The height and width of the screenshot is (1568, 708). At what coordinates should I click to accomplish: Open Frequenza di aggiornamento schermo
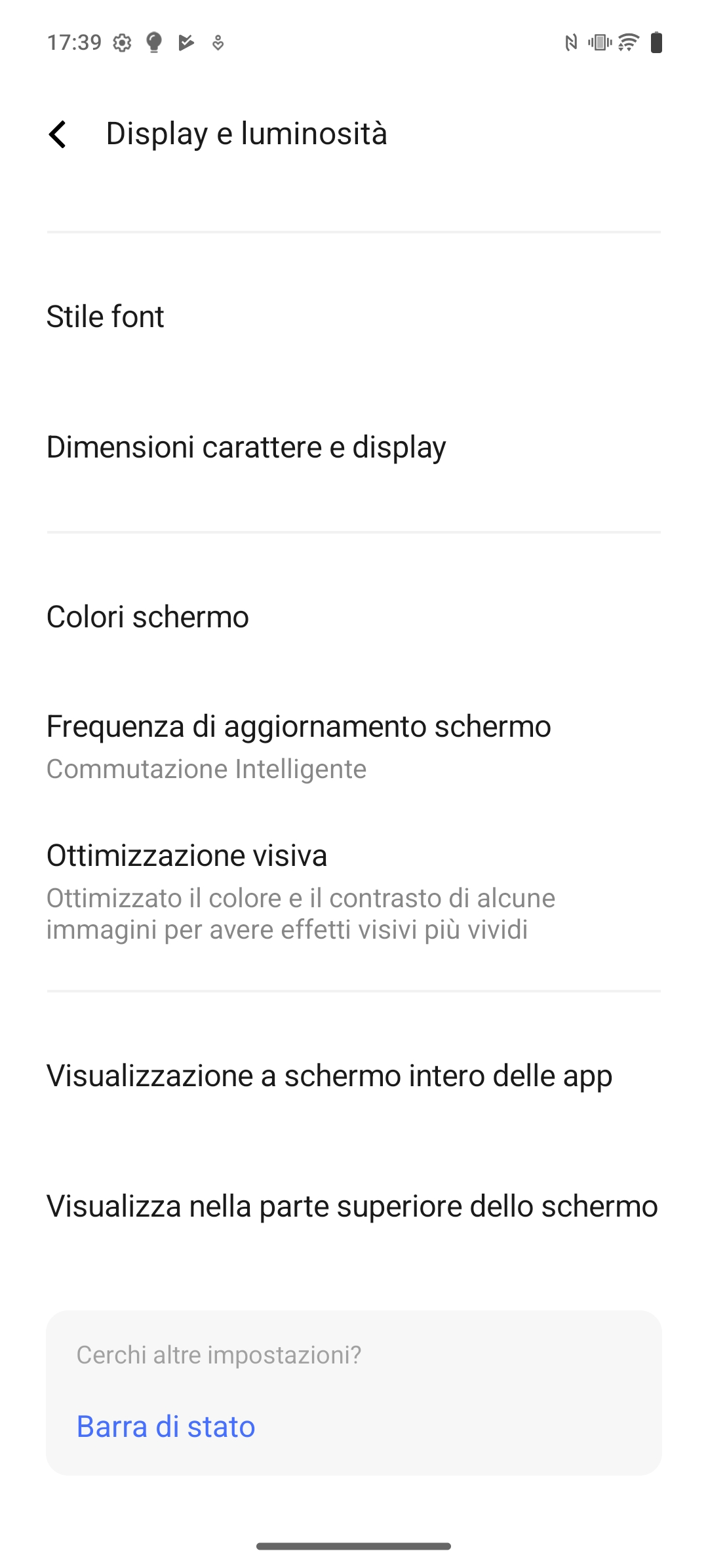[x=354, y=747]
